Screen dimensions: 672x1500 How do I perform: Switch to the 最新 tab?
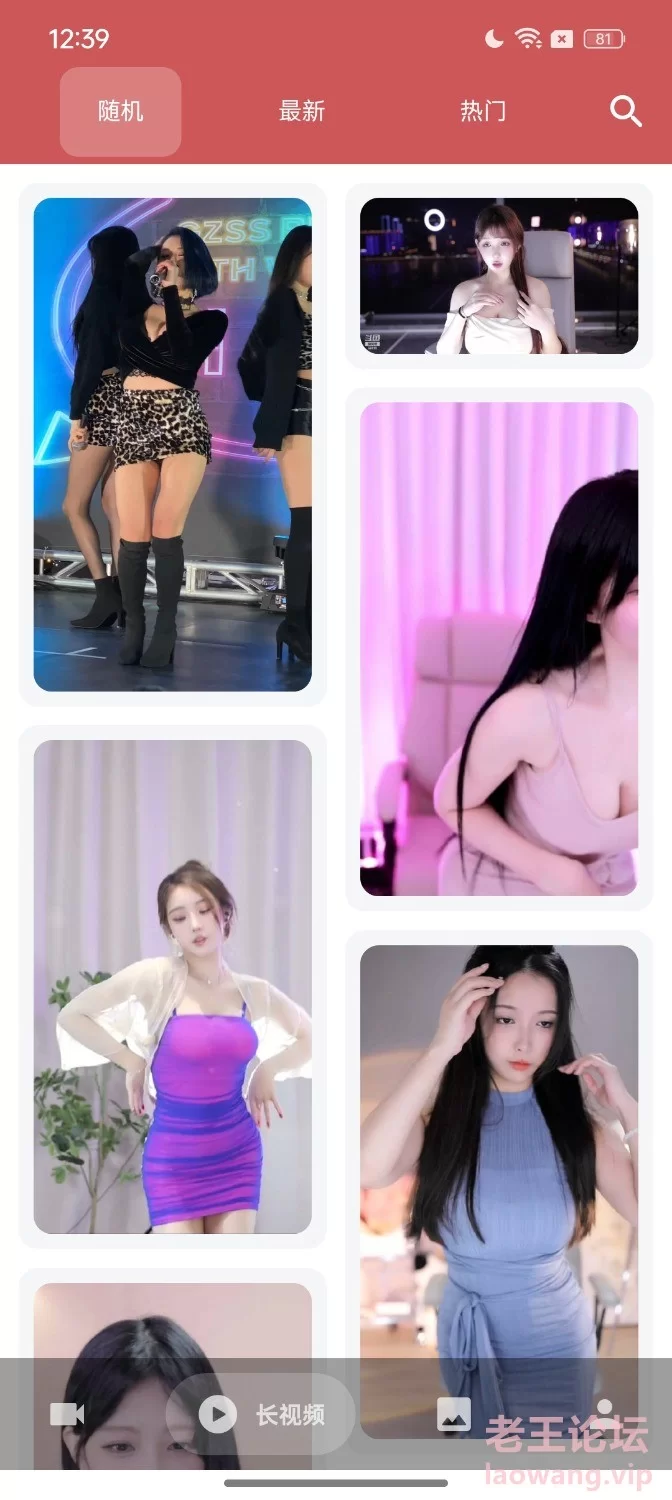tap(302, 111)
